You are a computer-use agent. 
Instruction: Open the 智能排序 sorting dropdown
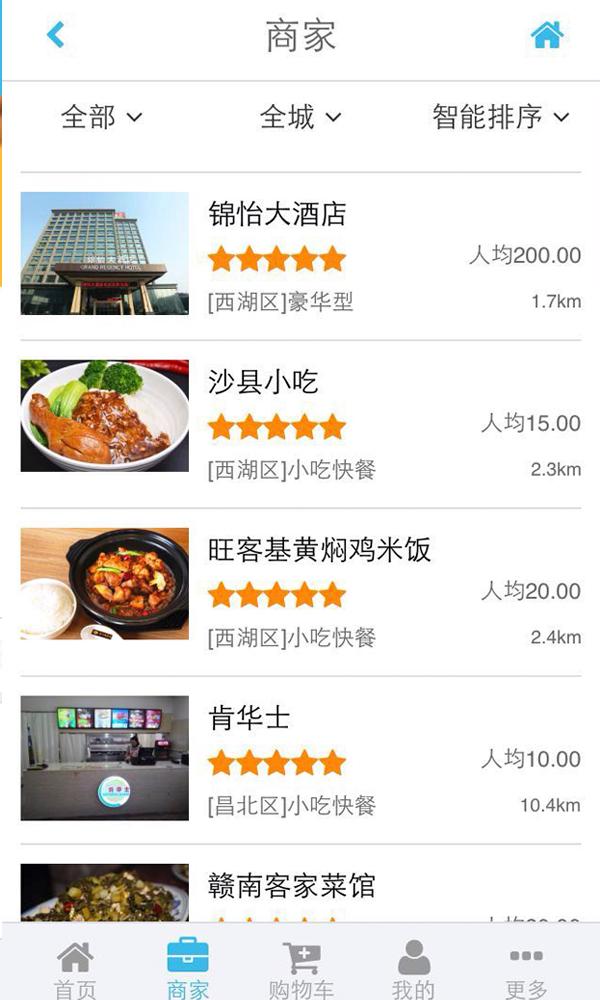click(x=500, y=117)
